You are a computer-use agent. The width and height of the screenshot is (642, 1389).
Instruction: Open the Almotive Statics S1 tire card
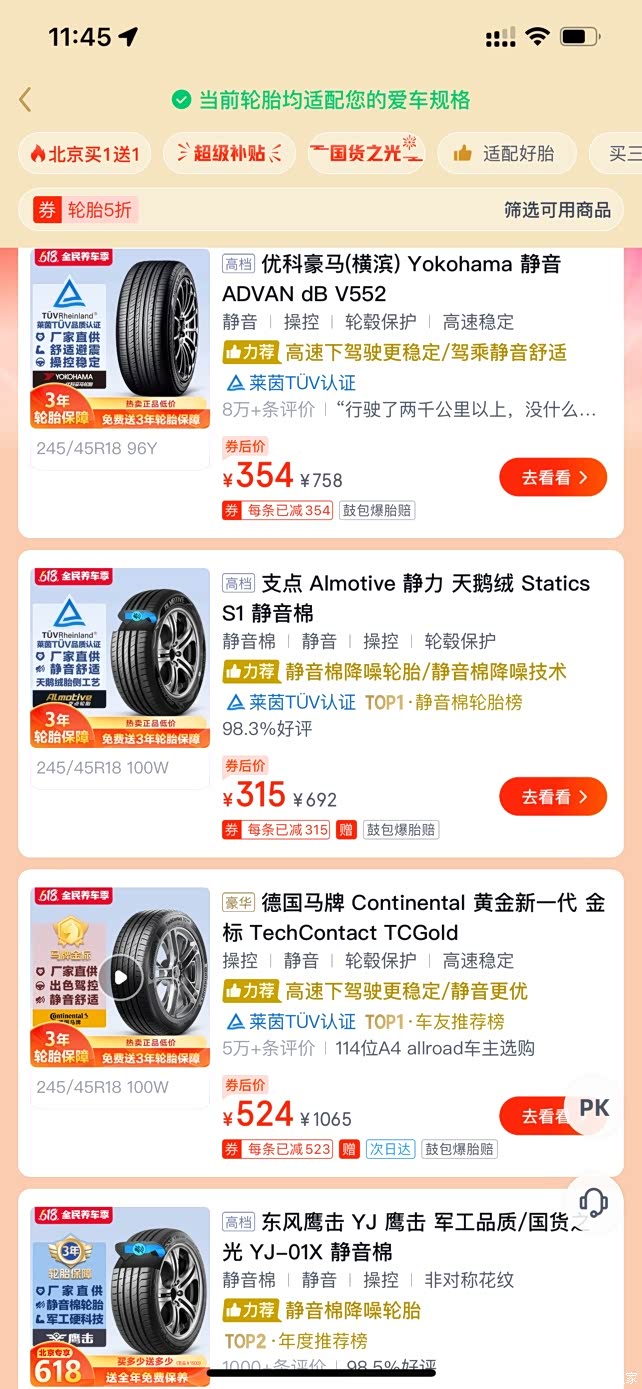tap(400, 598)
